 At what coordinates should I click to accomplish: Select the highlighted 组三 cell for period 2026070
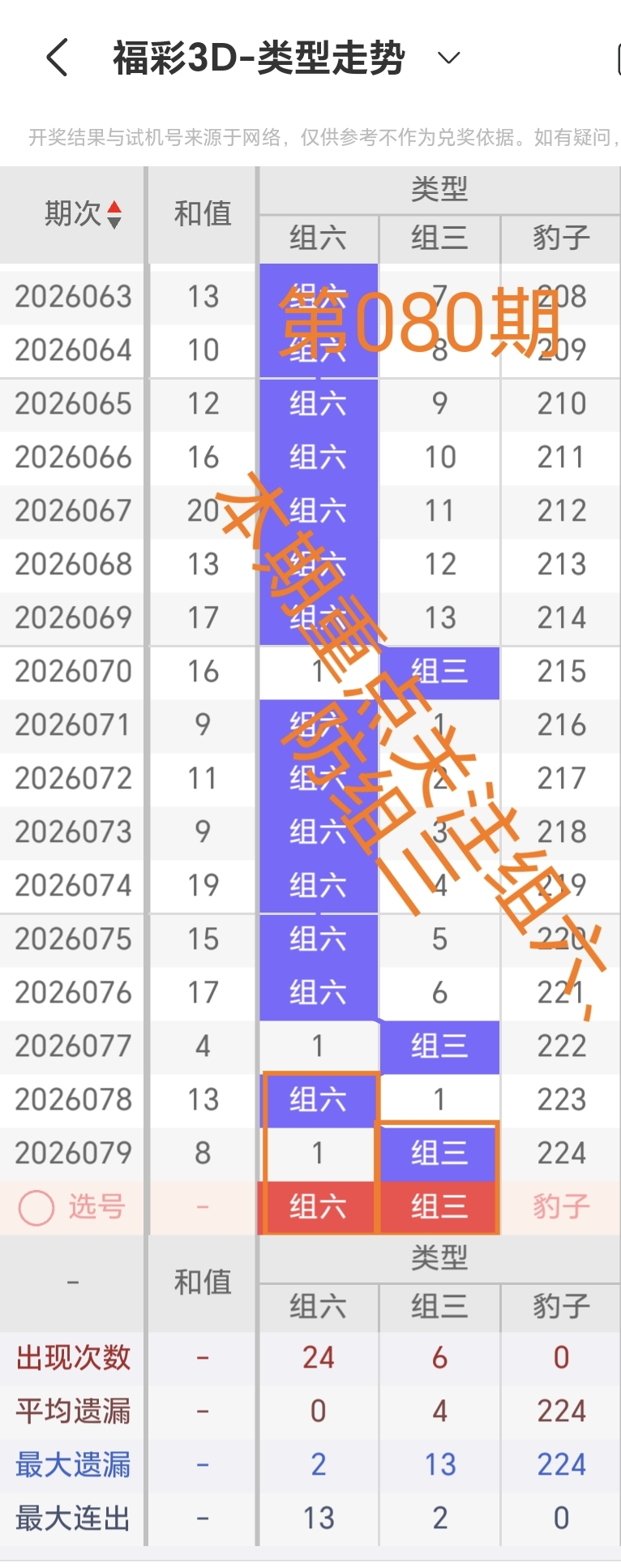tap(439, 672)
